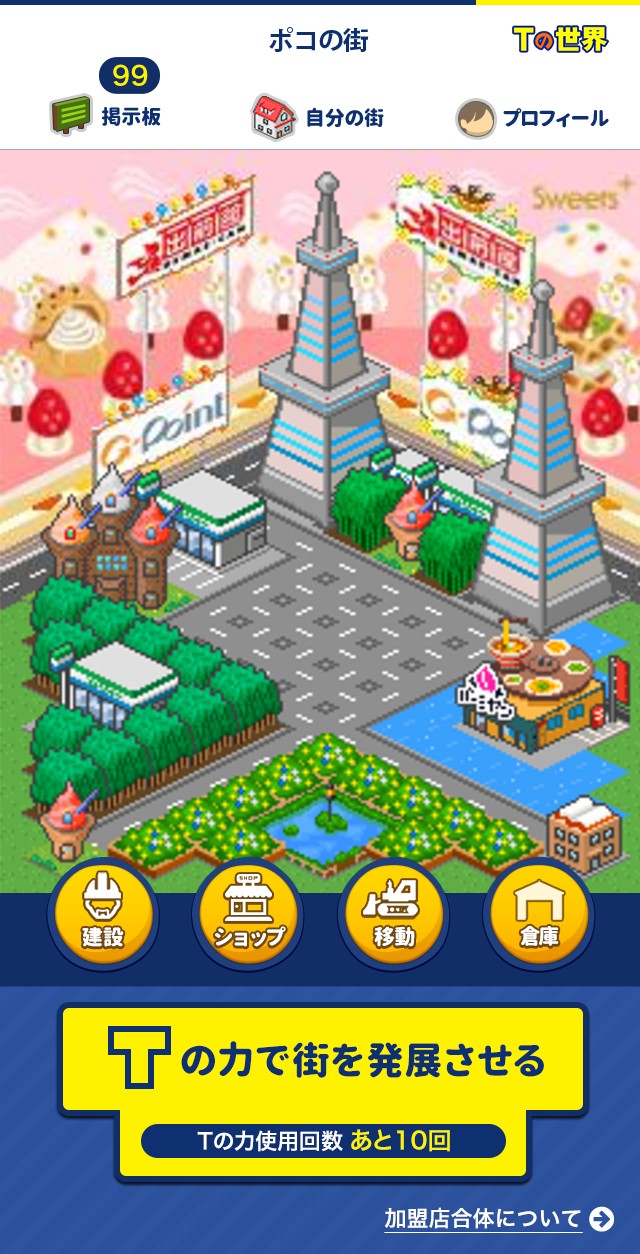Open the ショップ shop
Screen dimensions: 640x1254
[x=248, y=913]
